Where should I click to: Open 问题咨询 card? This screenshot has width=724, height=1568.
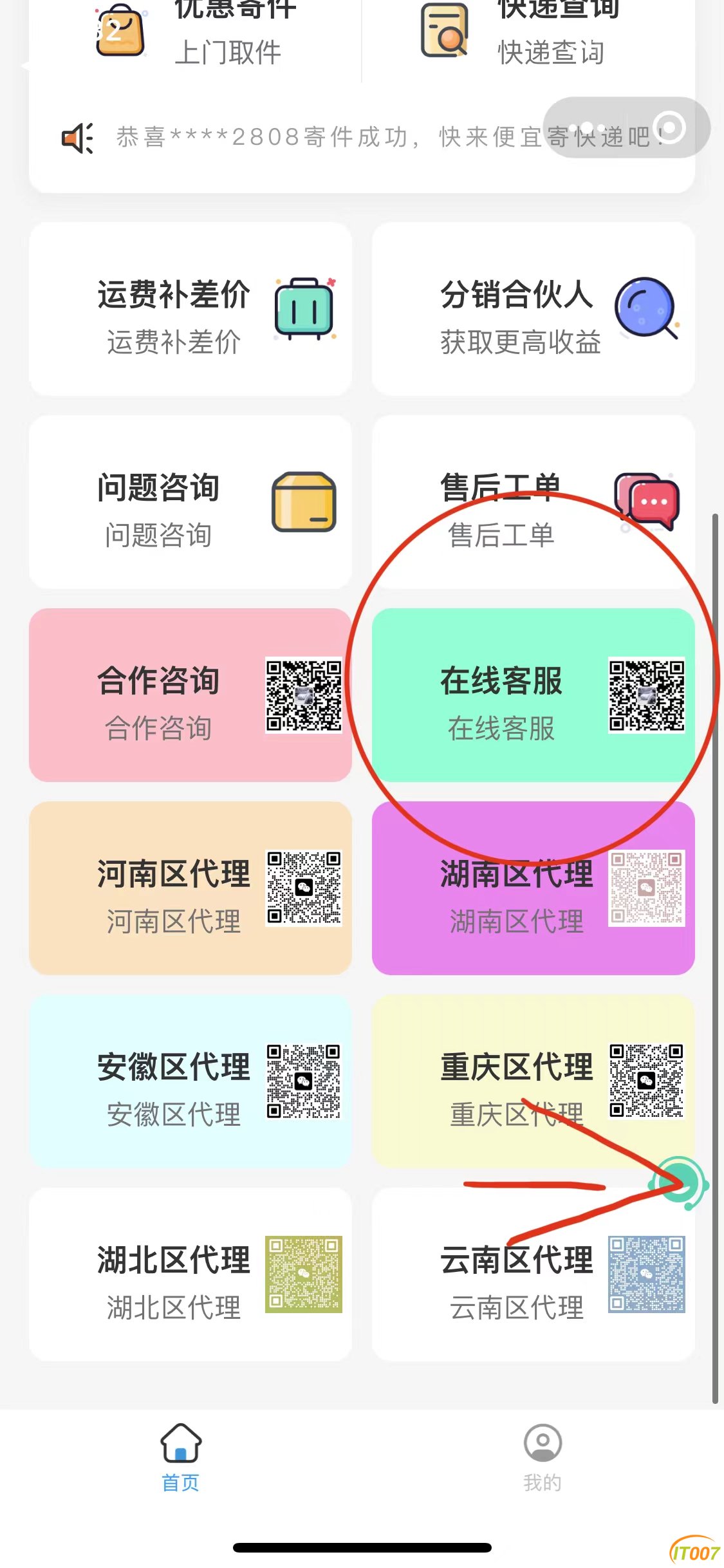(x=190, y=502)
